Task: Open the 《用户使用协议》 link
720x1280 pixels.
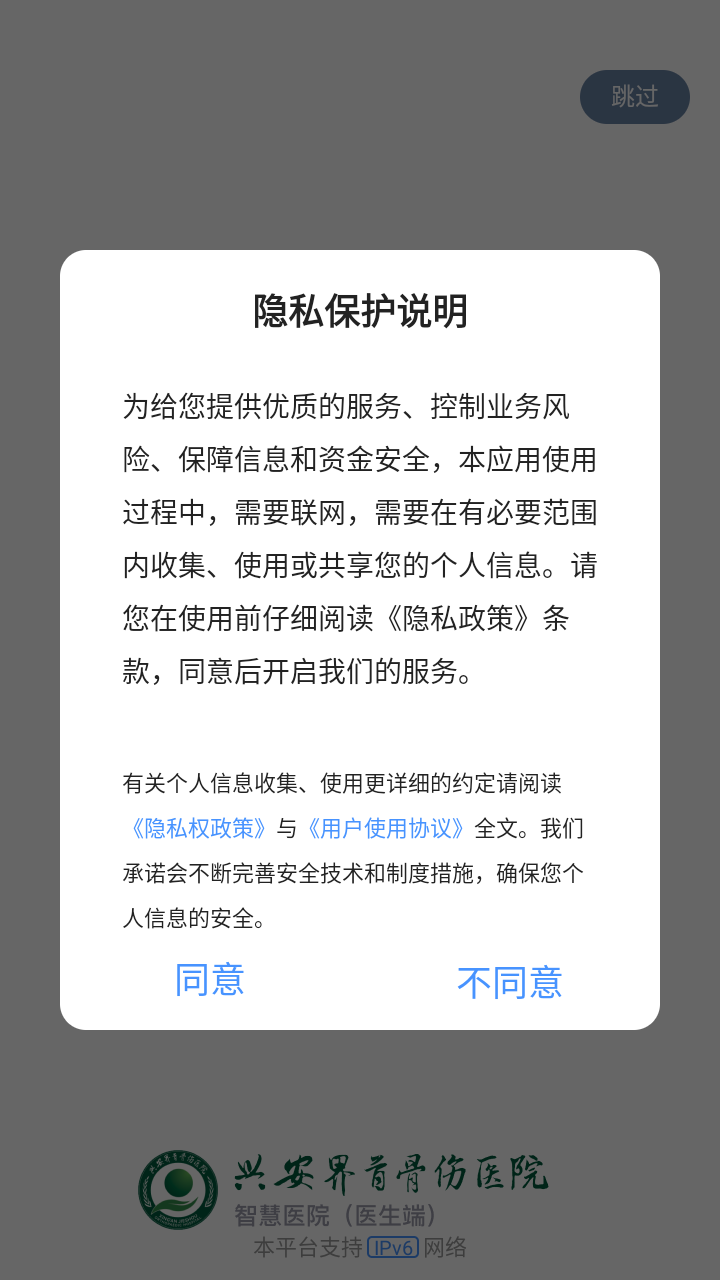Action: point(386,828)
